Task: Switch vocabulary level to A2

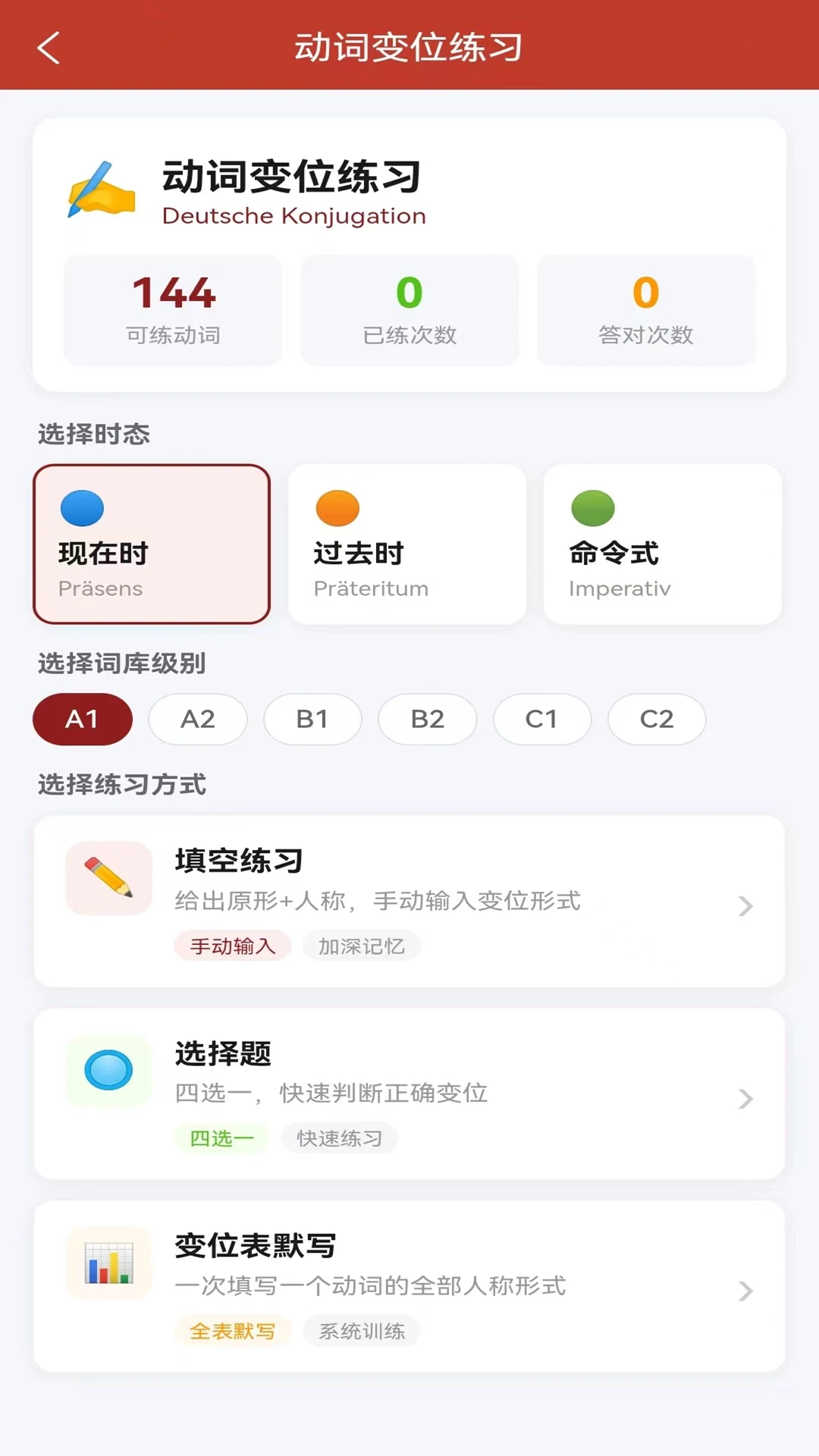Action: pyautogui.click(x=198, y=719)
